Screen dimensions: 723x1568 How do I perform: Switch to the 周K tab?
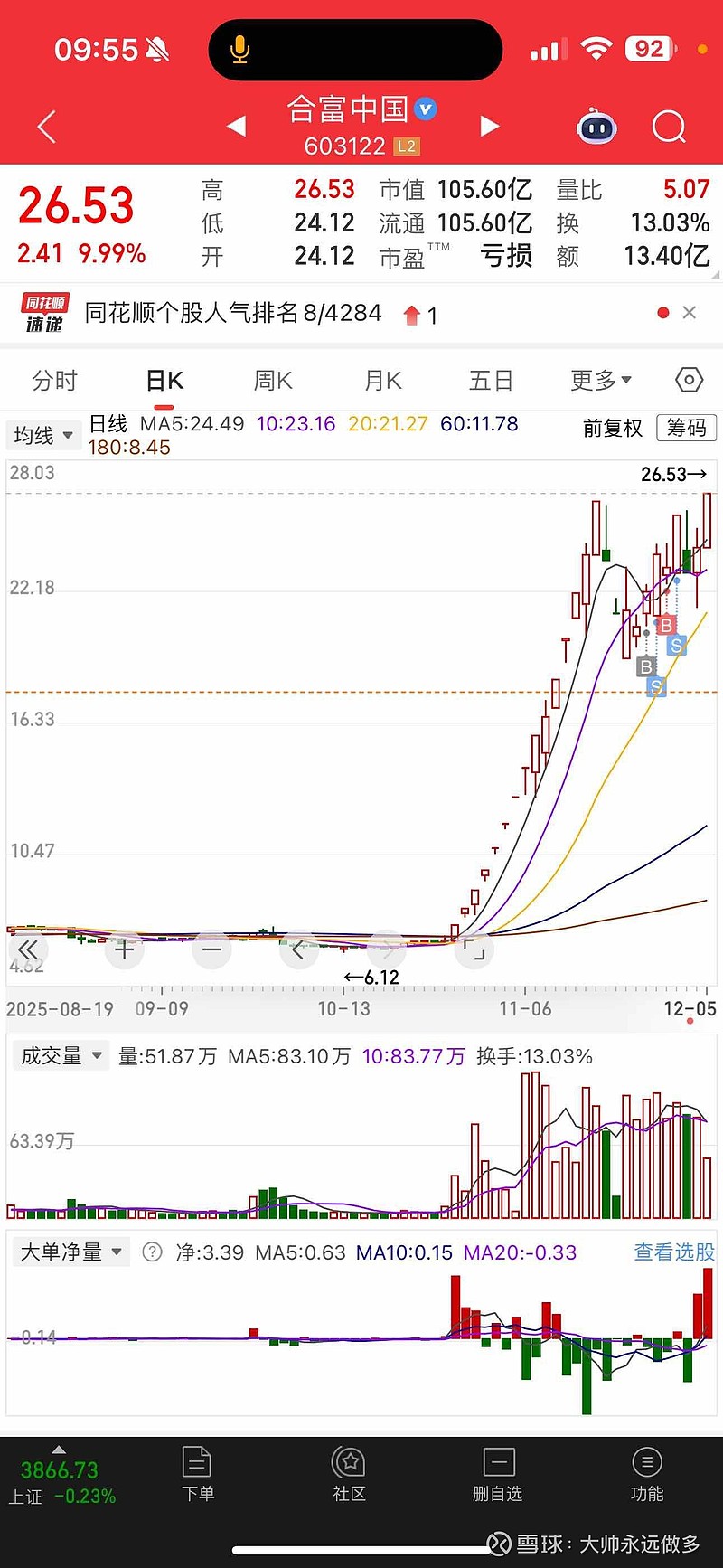tap(273, 381)
